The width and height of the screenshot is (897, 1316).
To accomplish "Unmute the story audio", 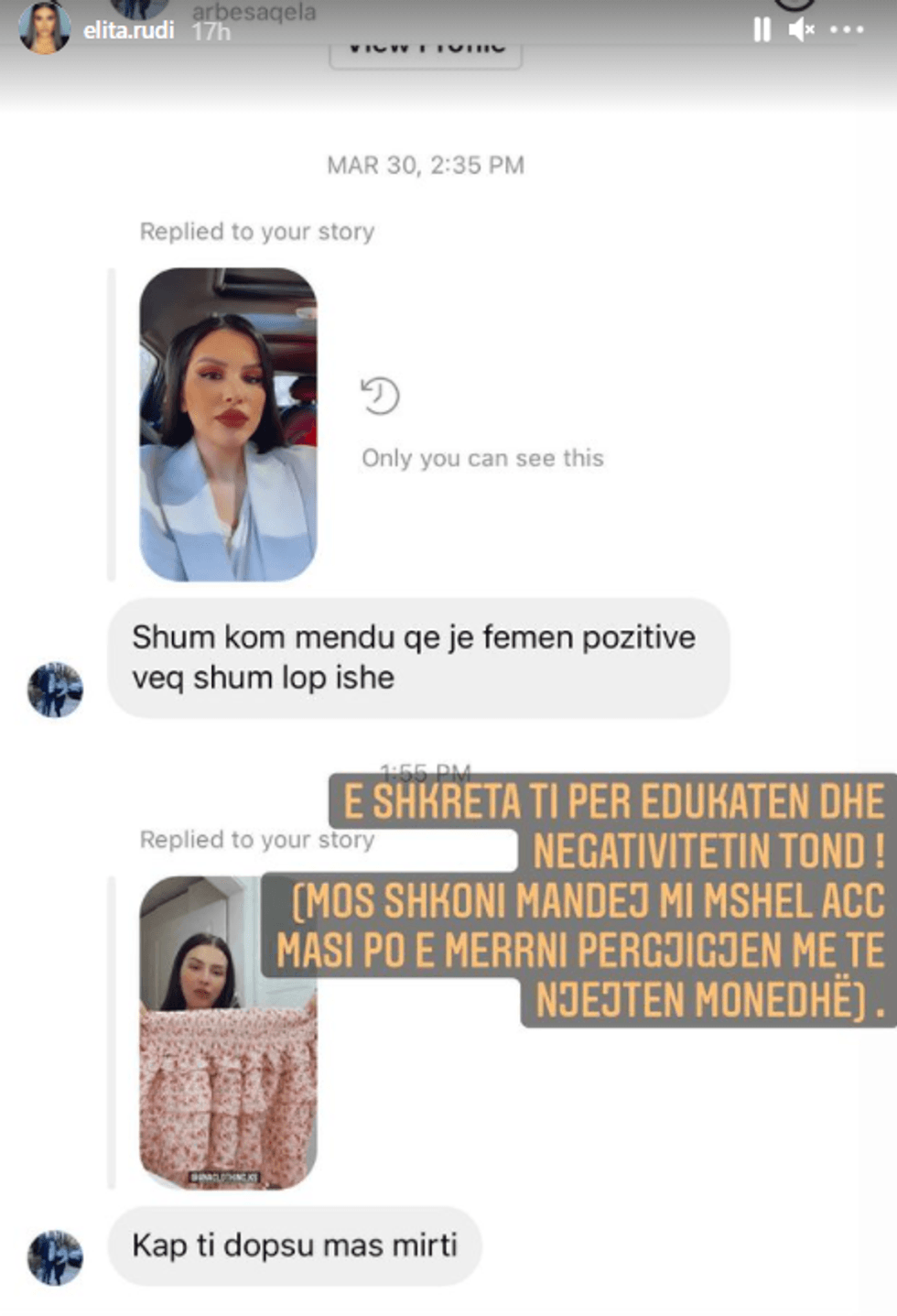I will pos(801,30).
